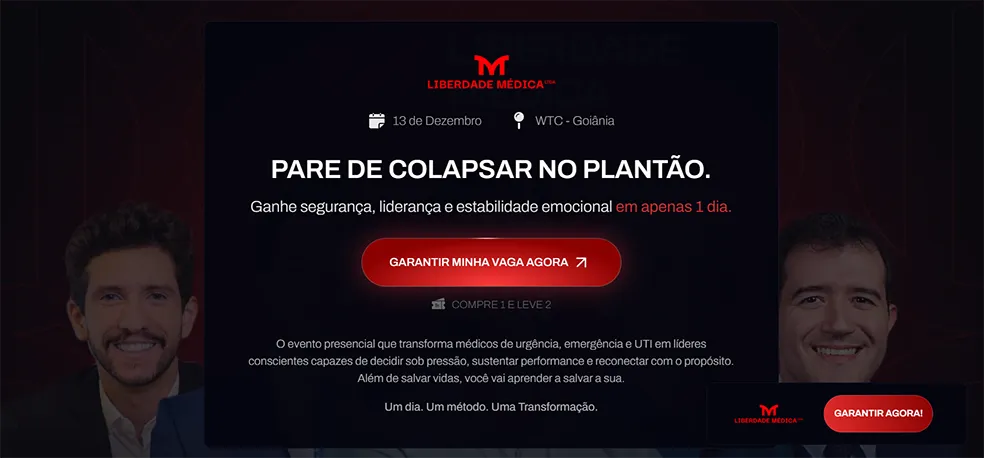The height and width of the screenshot is (458, 984).
Task: Tap the floating Garantir Agora! button
Action: point(878,413)
